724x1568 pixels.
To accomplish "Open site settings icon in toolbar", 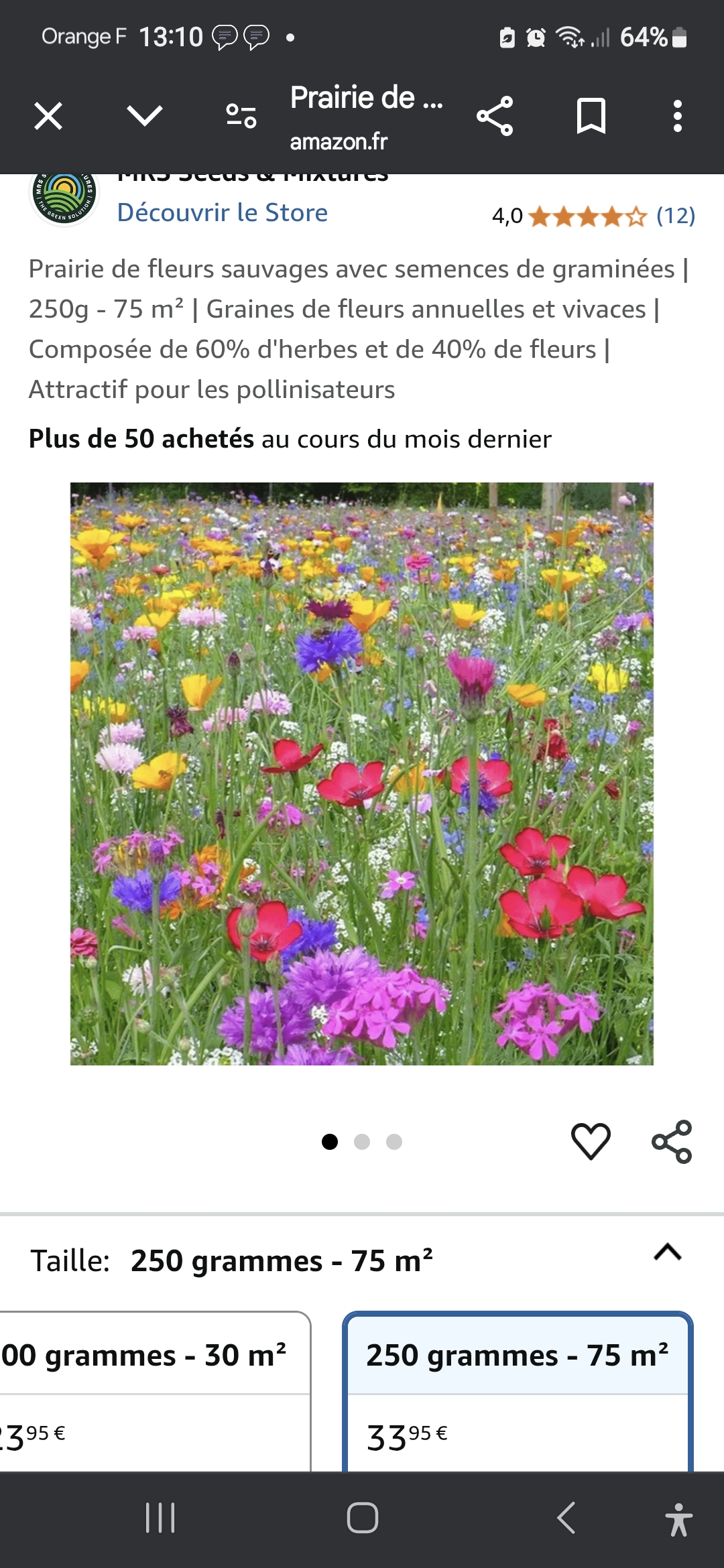I will click(241, 116).
